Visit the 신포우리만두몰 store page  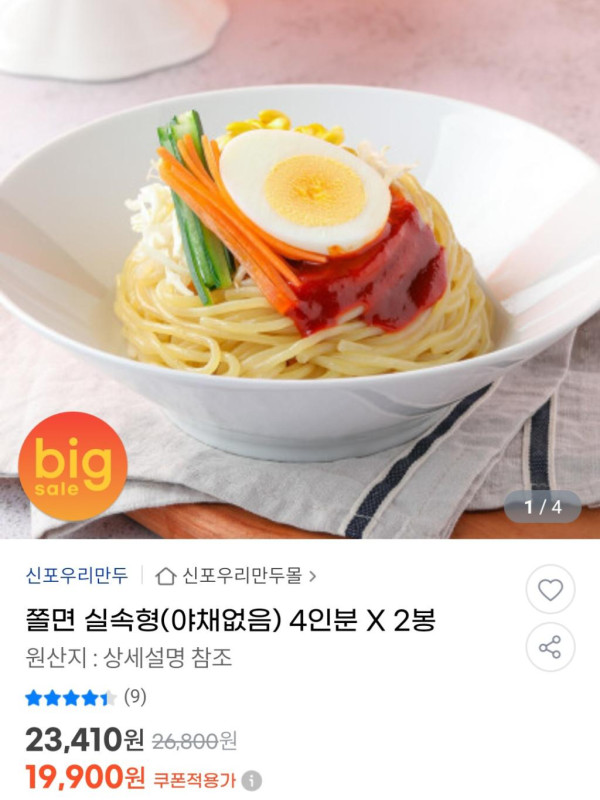[238, 575]
